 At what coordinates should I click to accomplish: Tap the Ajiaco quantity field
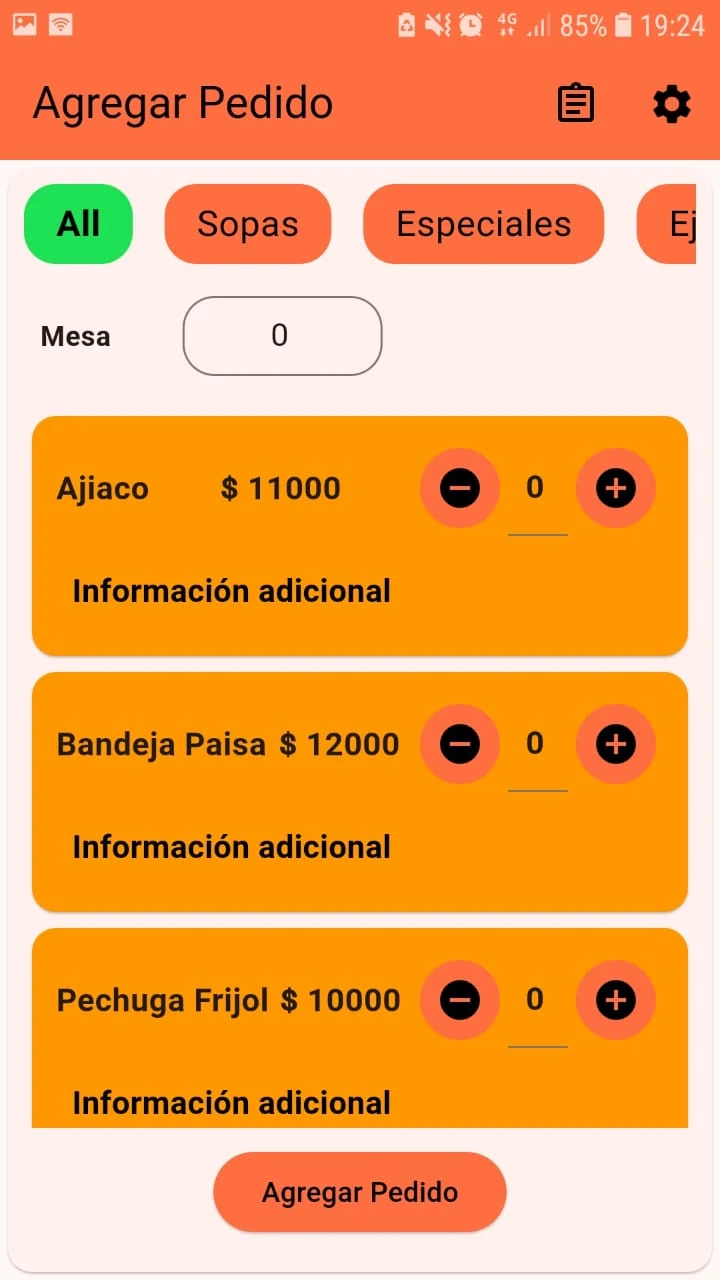point(536,490)
